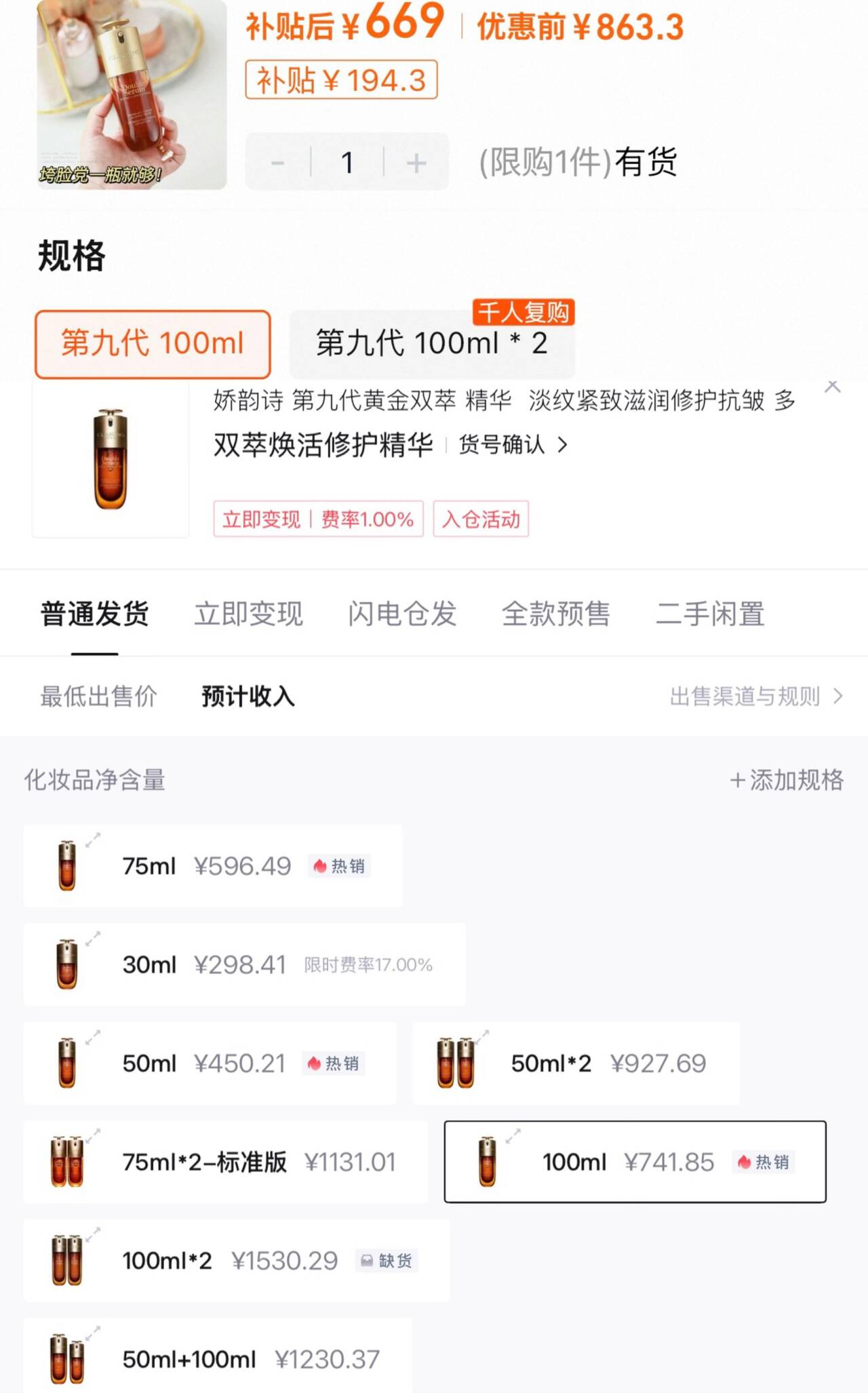The width and height of the screenshot is (868, 1393).
Task: Tap the 立即变现 费率1.00% tag
Action: pyautogui.click(x=318, y=519)
